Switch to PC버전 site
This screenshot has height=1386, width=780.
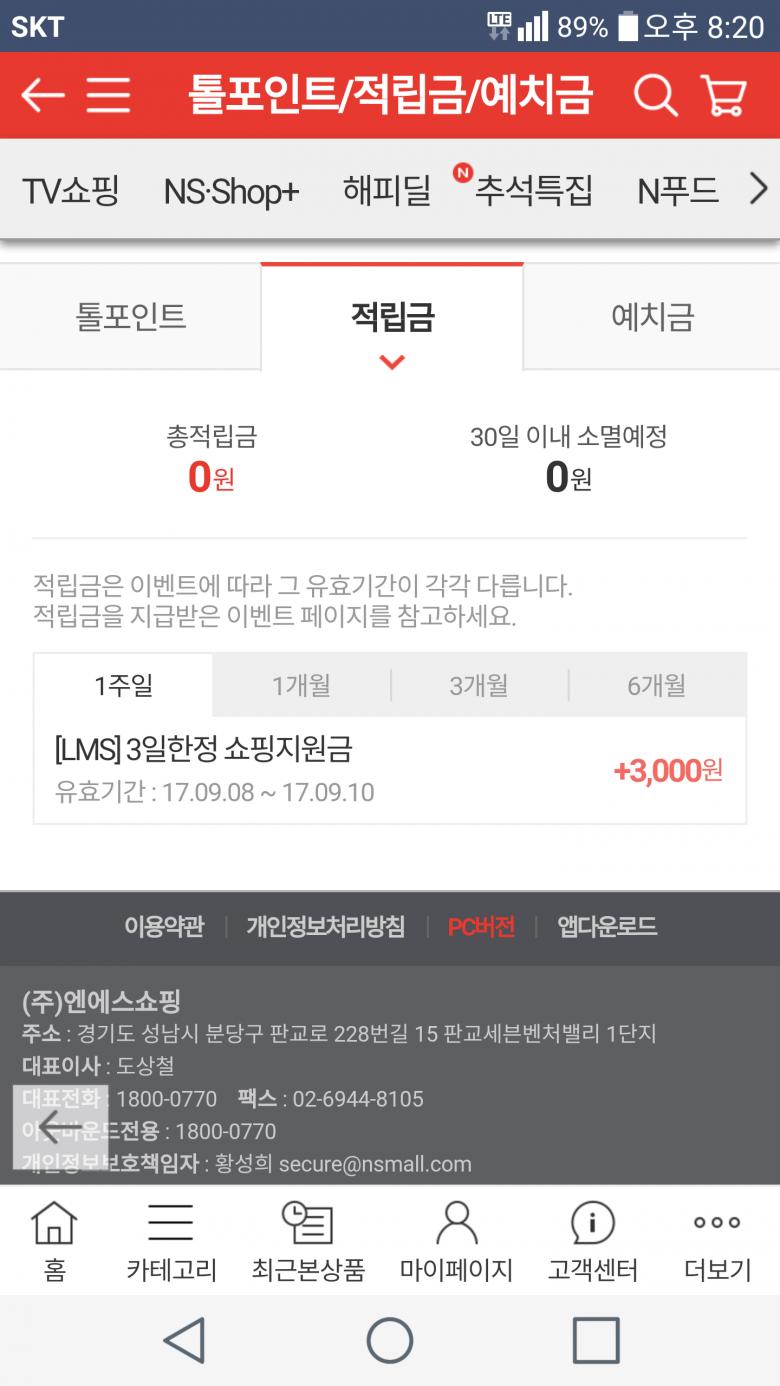point(481,927)
